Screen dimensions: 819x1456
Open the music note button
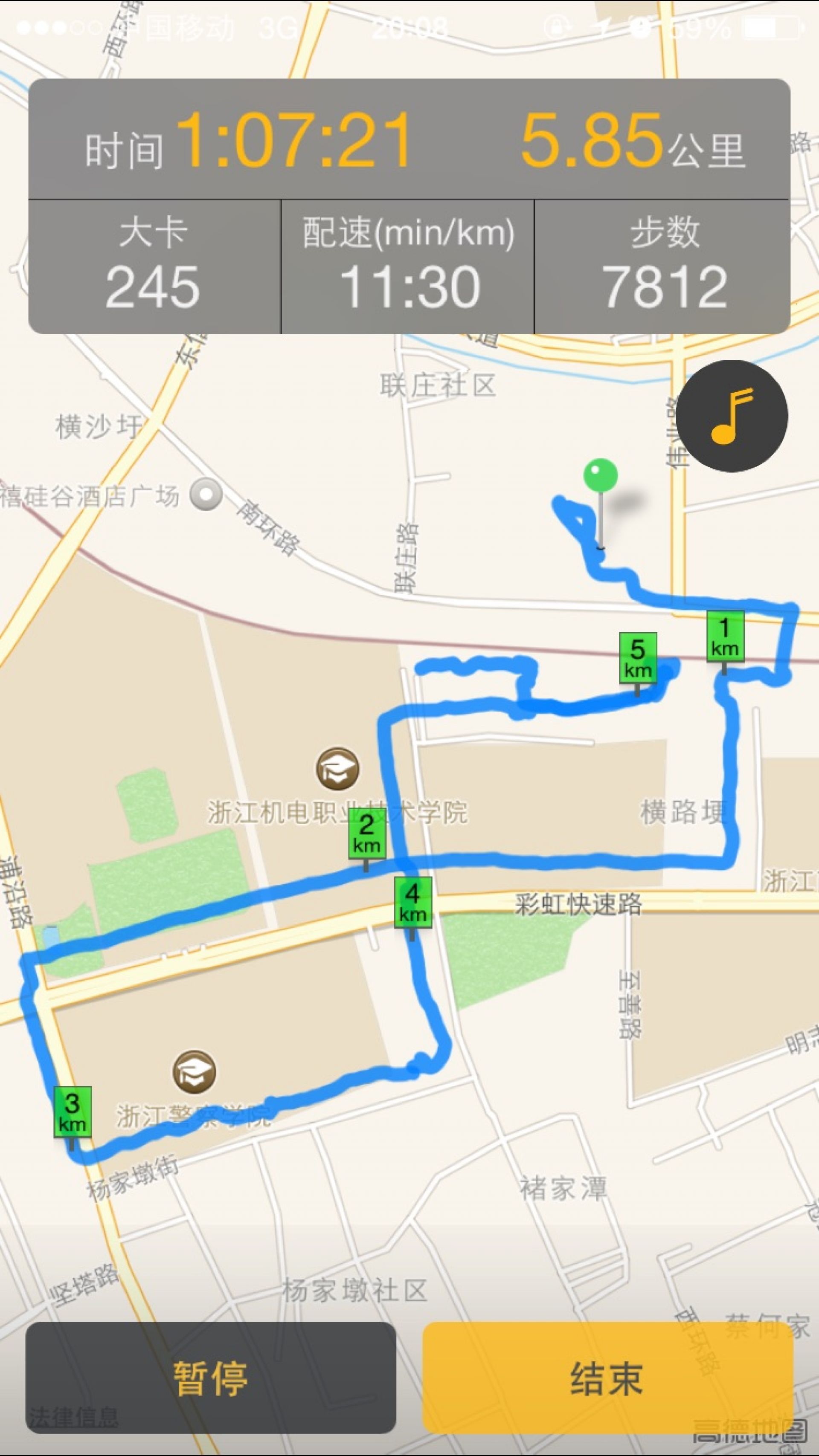(732, 416)
